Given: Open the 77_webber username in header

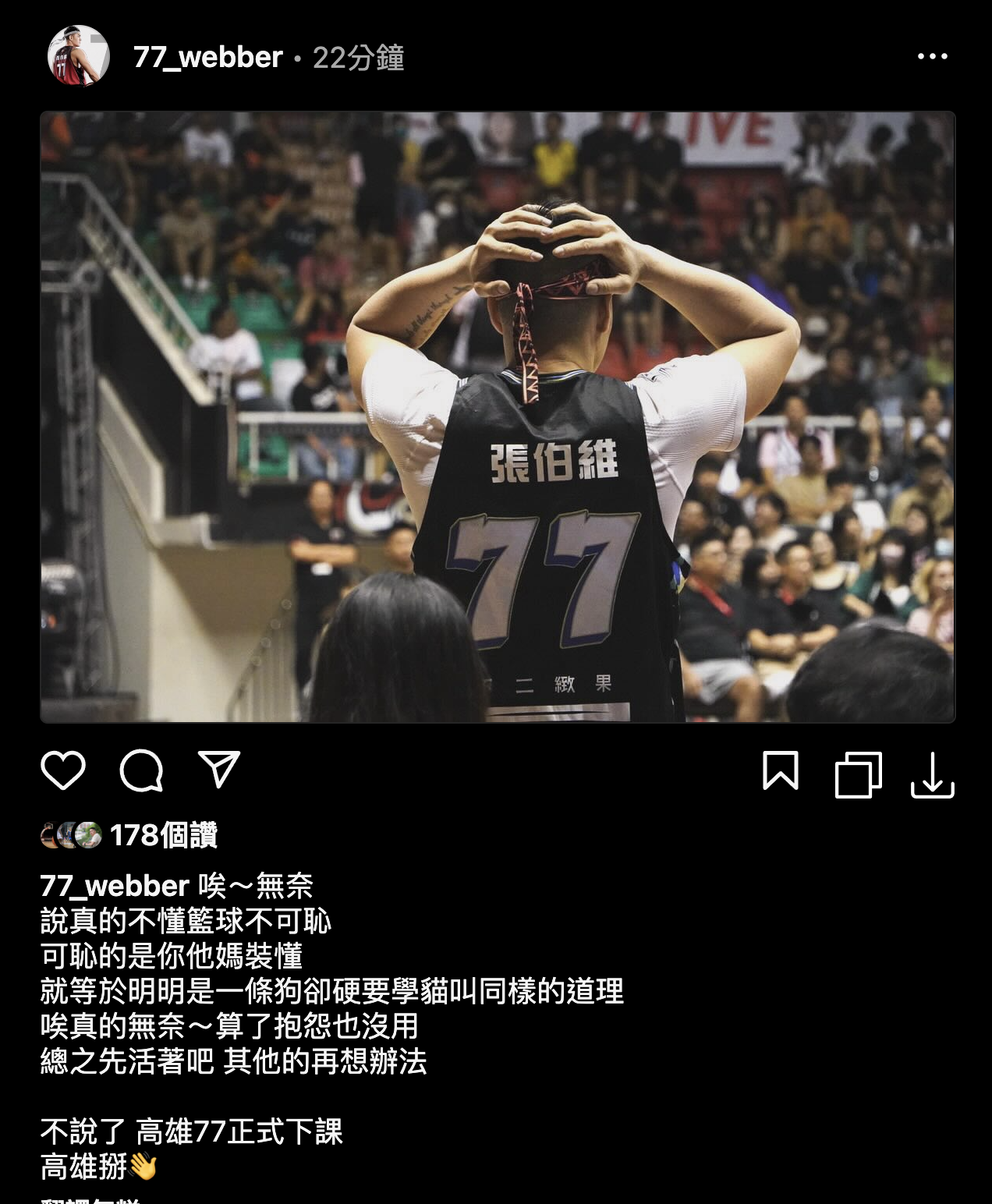Looking at the screenshot, I should pyautogui.click(x=207, y=57).
